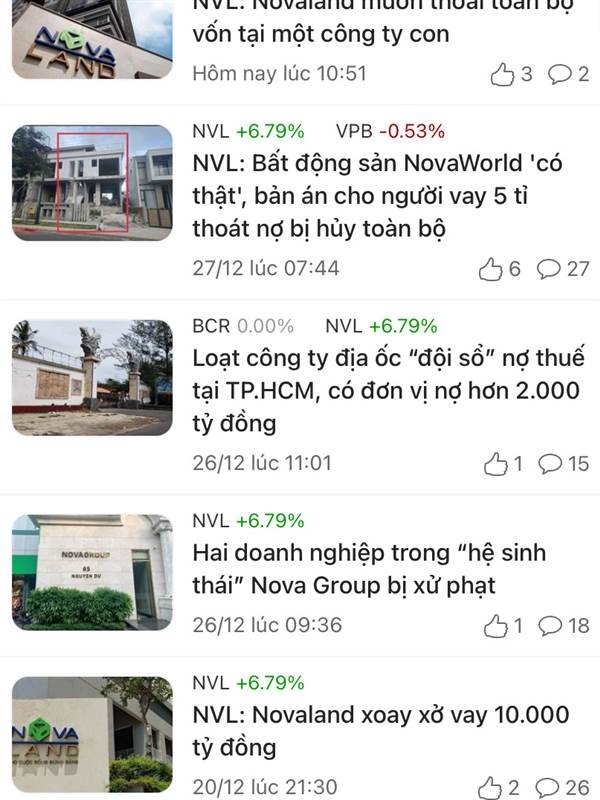Open the VPB ticker tag
The width and height of the screenshot is (600, 800).
point(390,131)
